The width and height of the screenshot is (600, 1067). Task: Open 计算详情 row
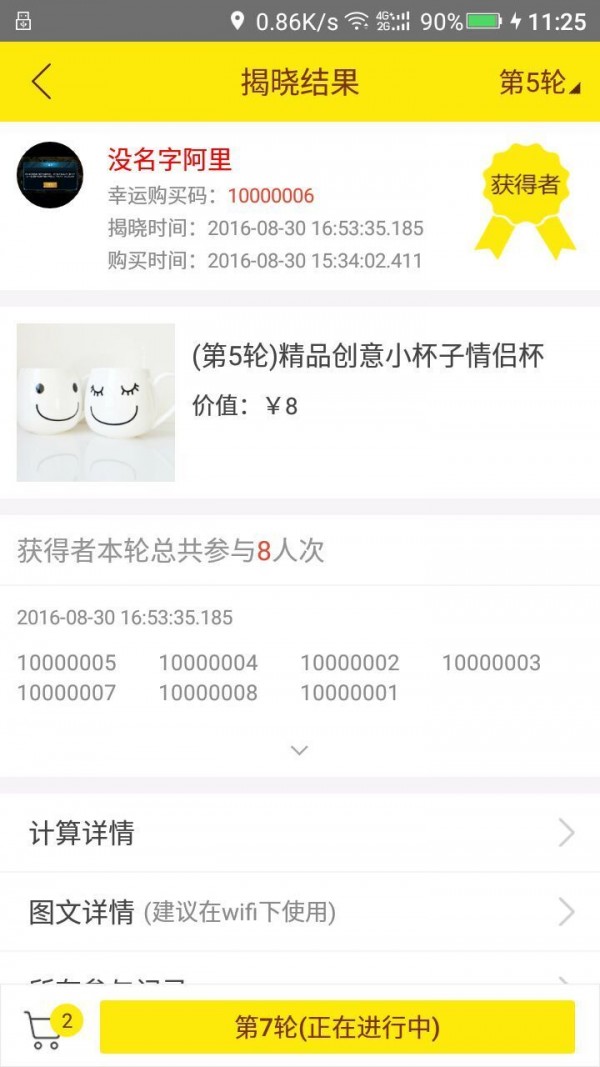point(300,833)
